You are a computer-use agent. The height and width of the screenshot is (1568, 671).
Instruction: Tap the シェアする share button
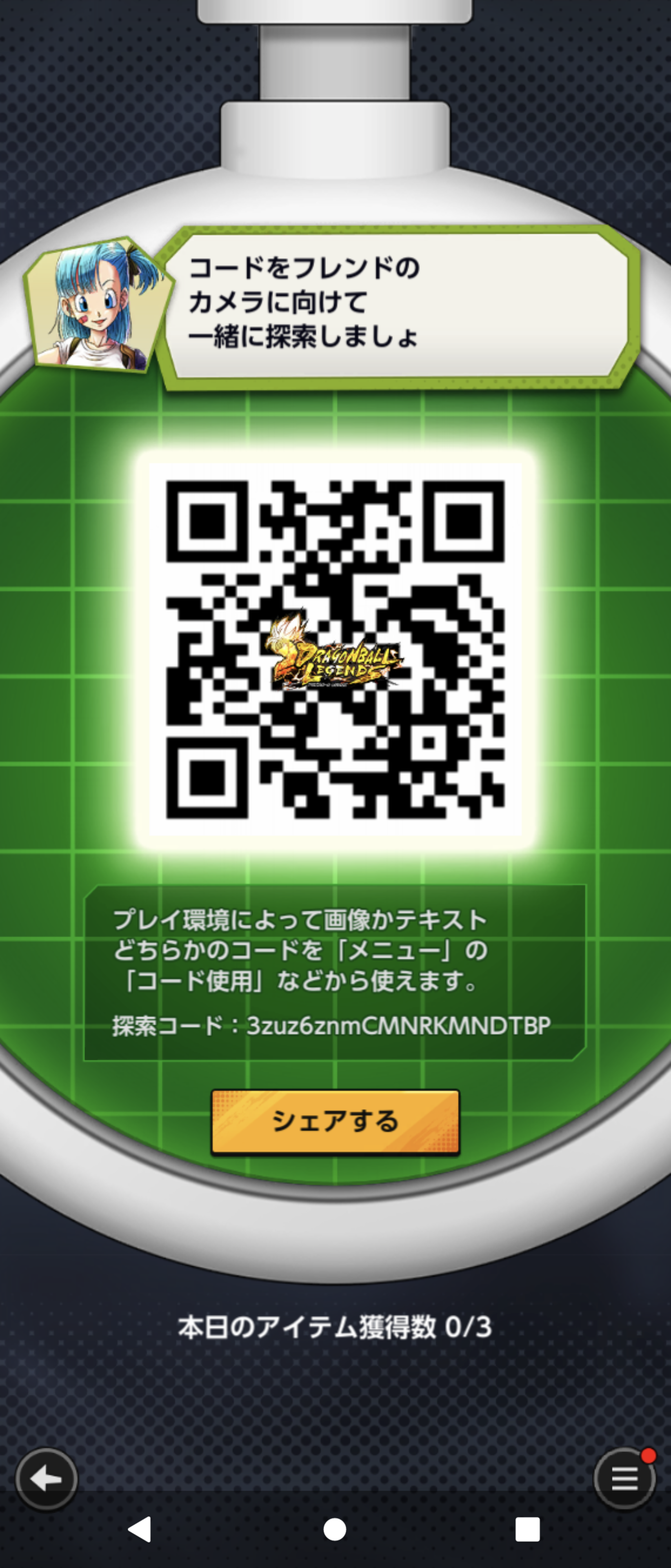pos(335,1121)
